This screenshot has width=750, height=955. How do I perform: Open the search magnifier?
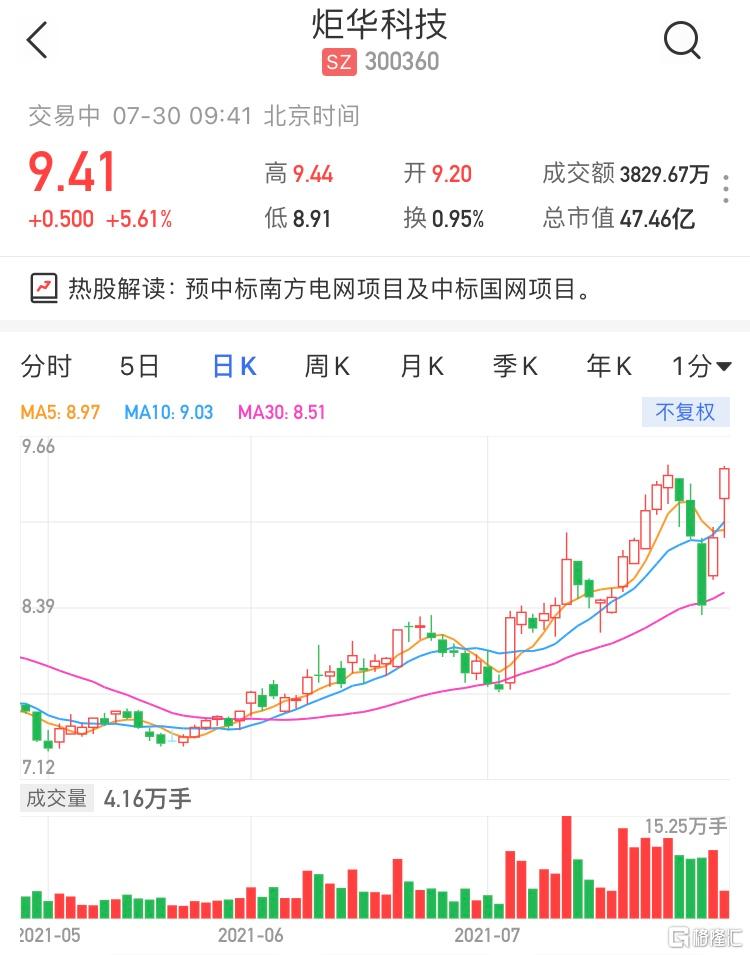pos(682,42)
